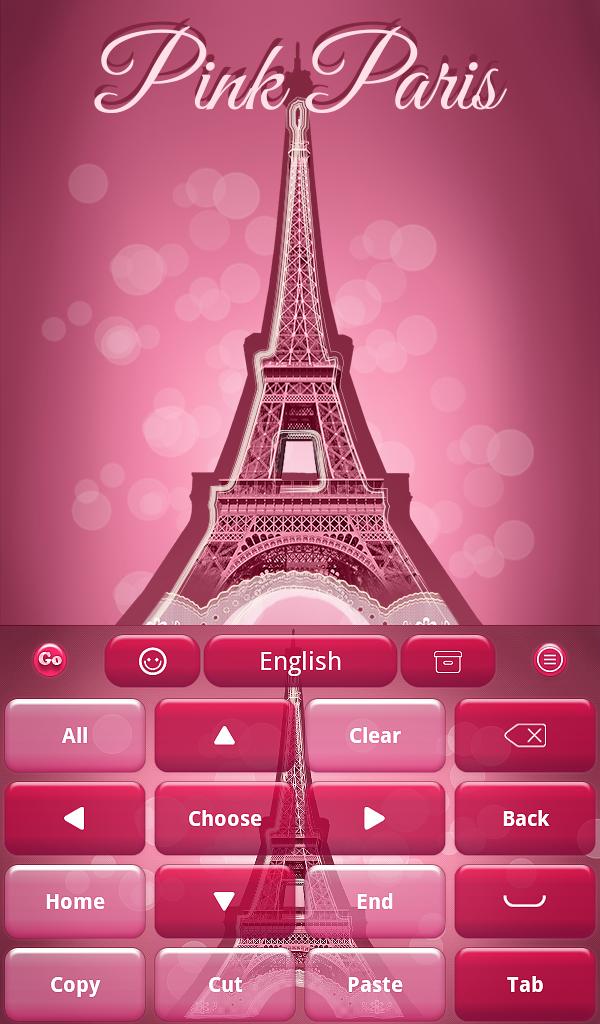The image size is (600, 1024).
Task: Tap the Clear key
Action: pos(375,735)
